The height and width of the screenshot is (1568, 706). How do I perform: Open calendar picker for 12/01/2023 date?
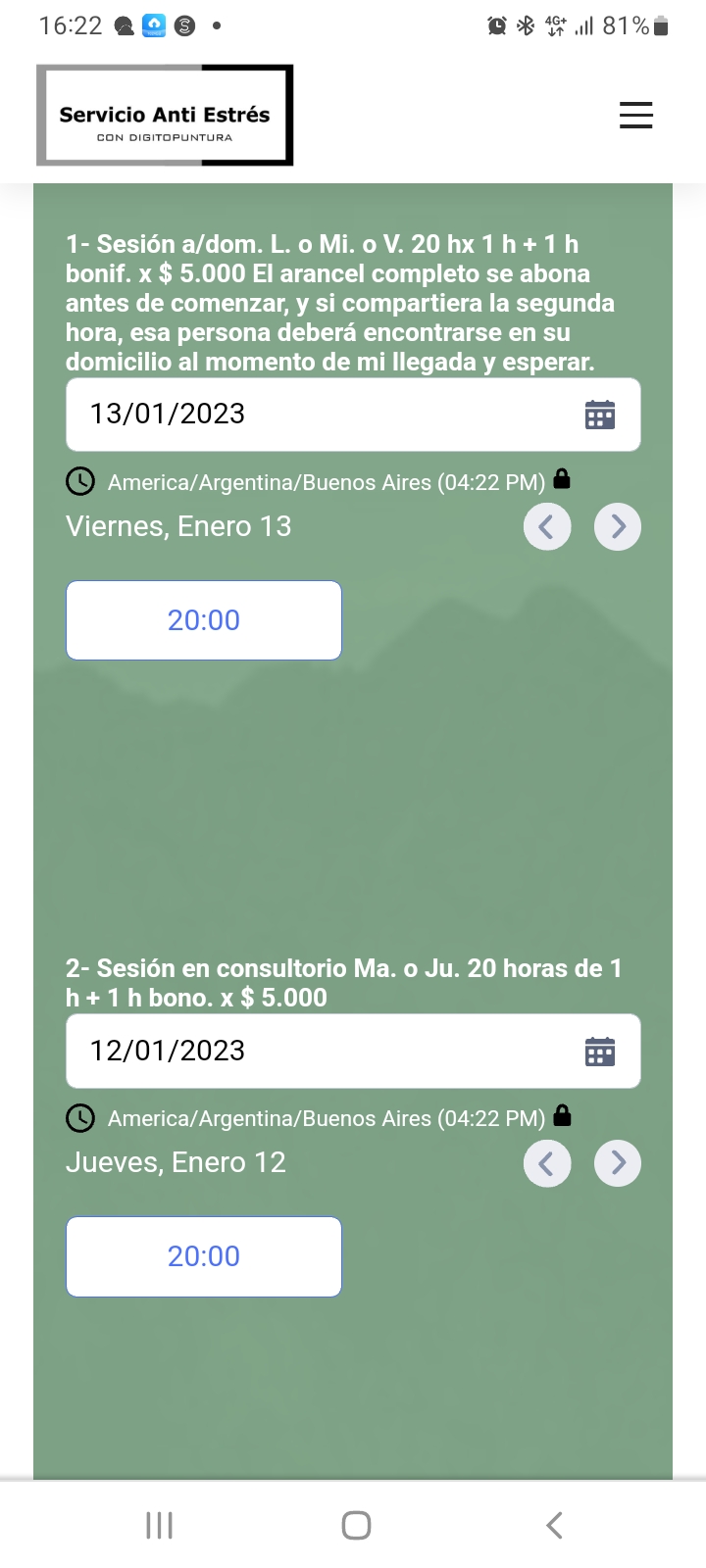599,1052
